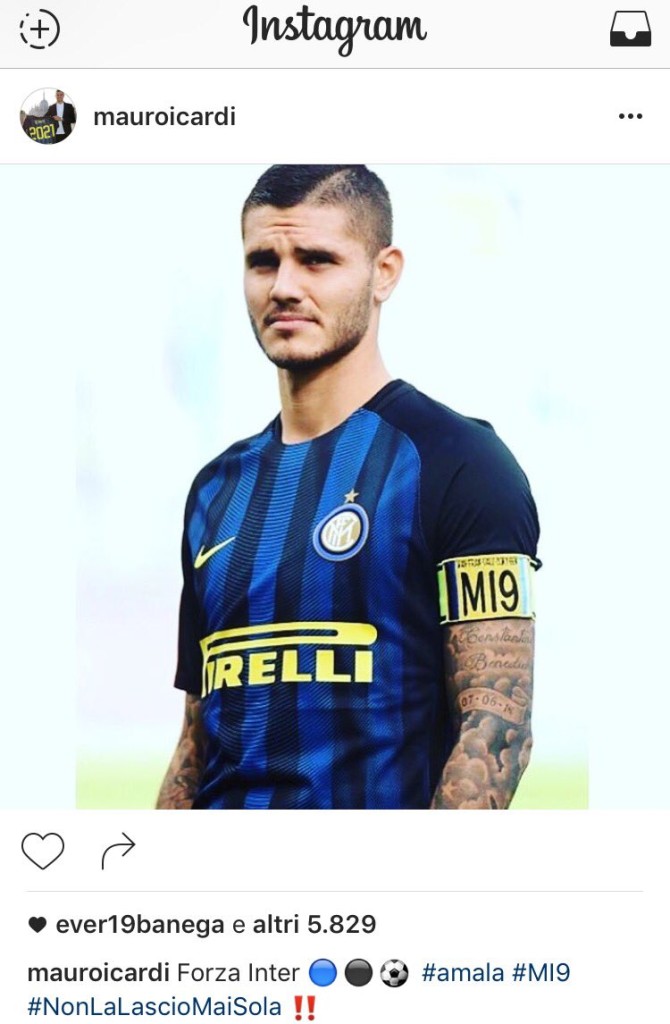670x1024 pixels.
Task: Open the #amala hashtag
Action: [462, 973]
